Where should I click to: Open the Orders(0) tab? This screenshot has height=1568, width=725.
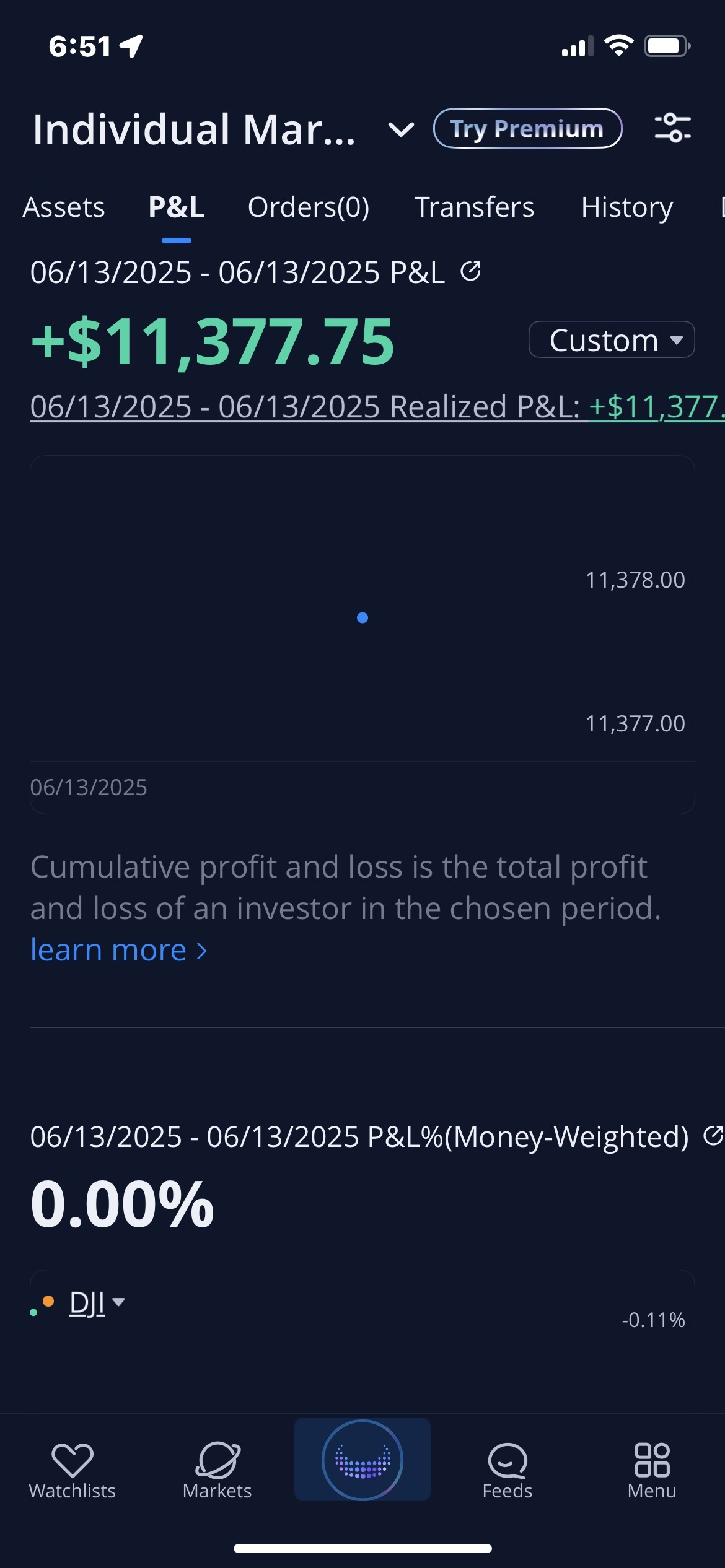click(x=309, y=207)
